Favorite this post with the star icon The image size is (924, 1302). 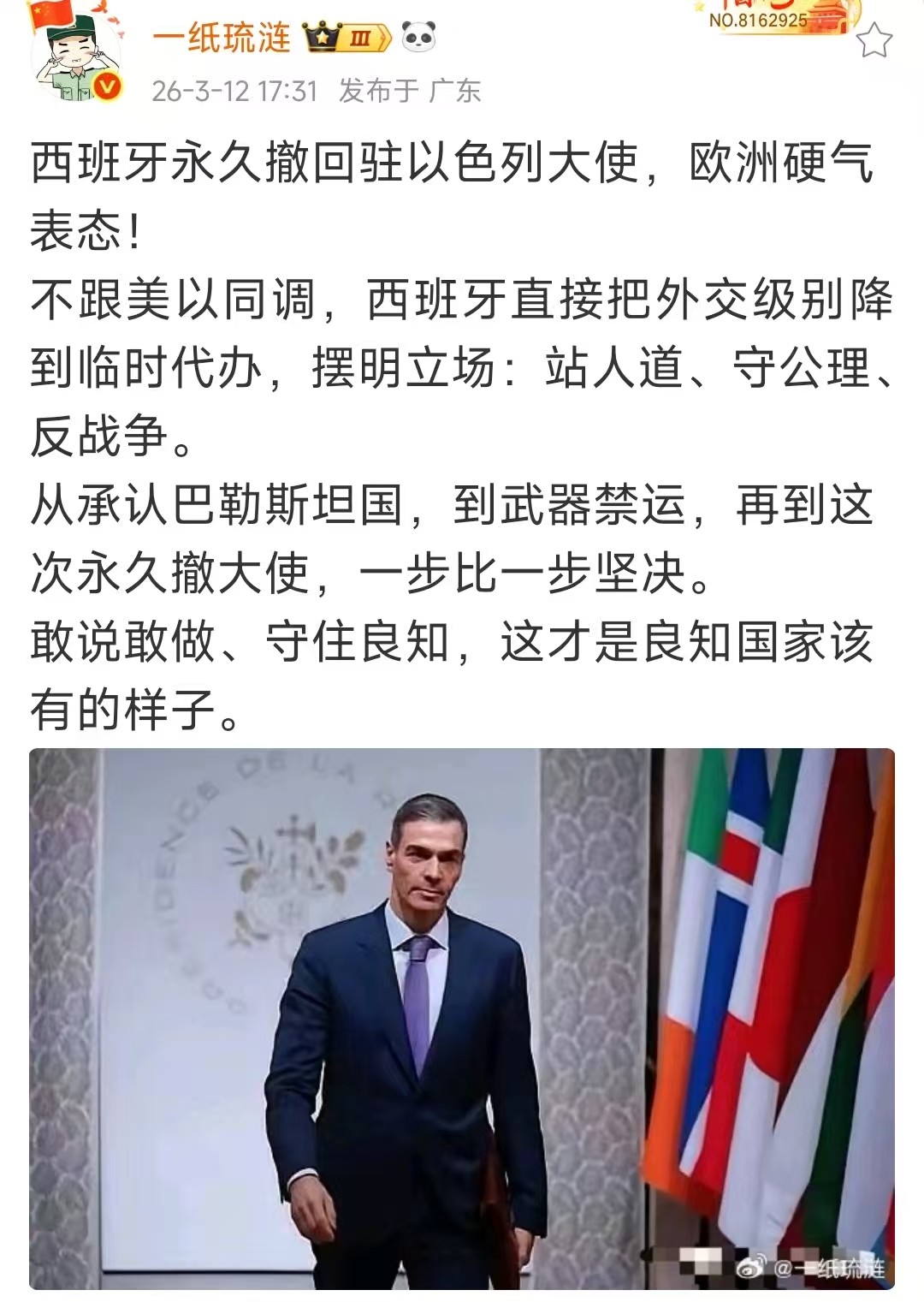click(x=874, y=41)
